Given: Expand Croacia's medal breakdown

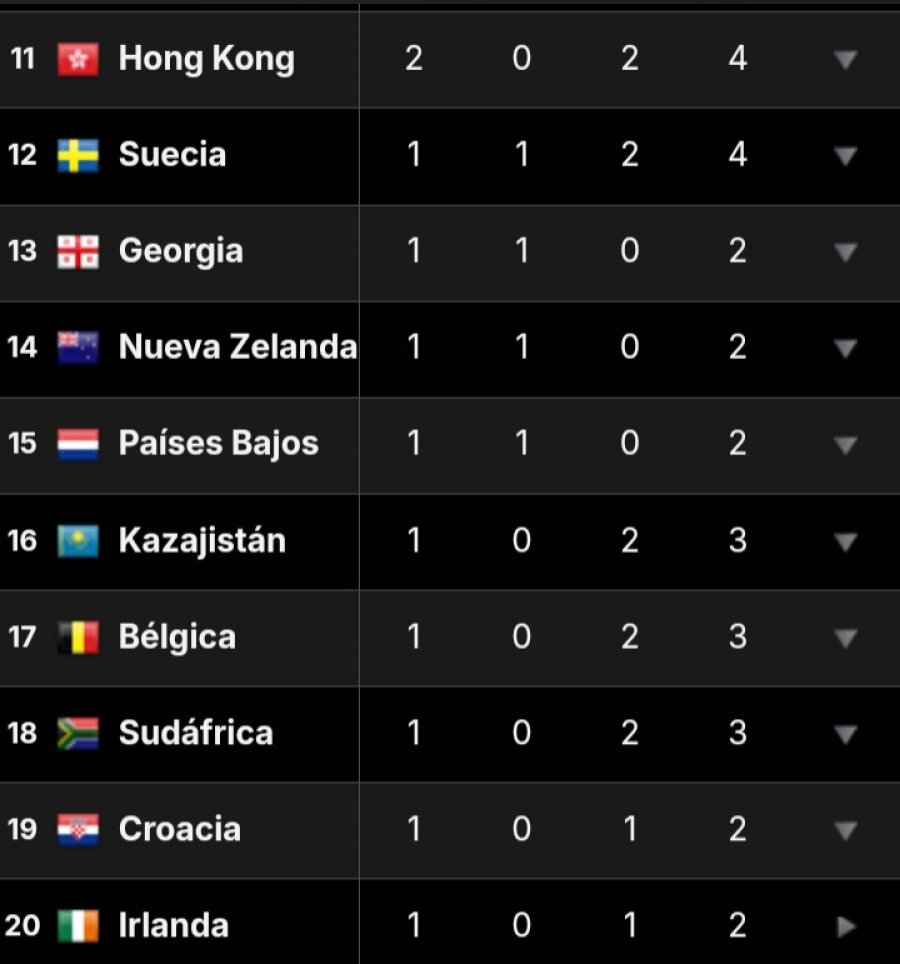Looking at the screenshot, I should (845, 830).
